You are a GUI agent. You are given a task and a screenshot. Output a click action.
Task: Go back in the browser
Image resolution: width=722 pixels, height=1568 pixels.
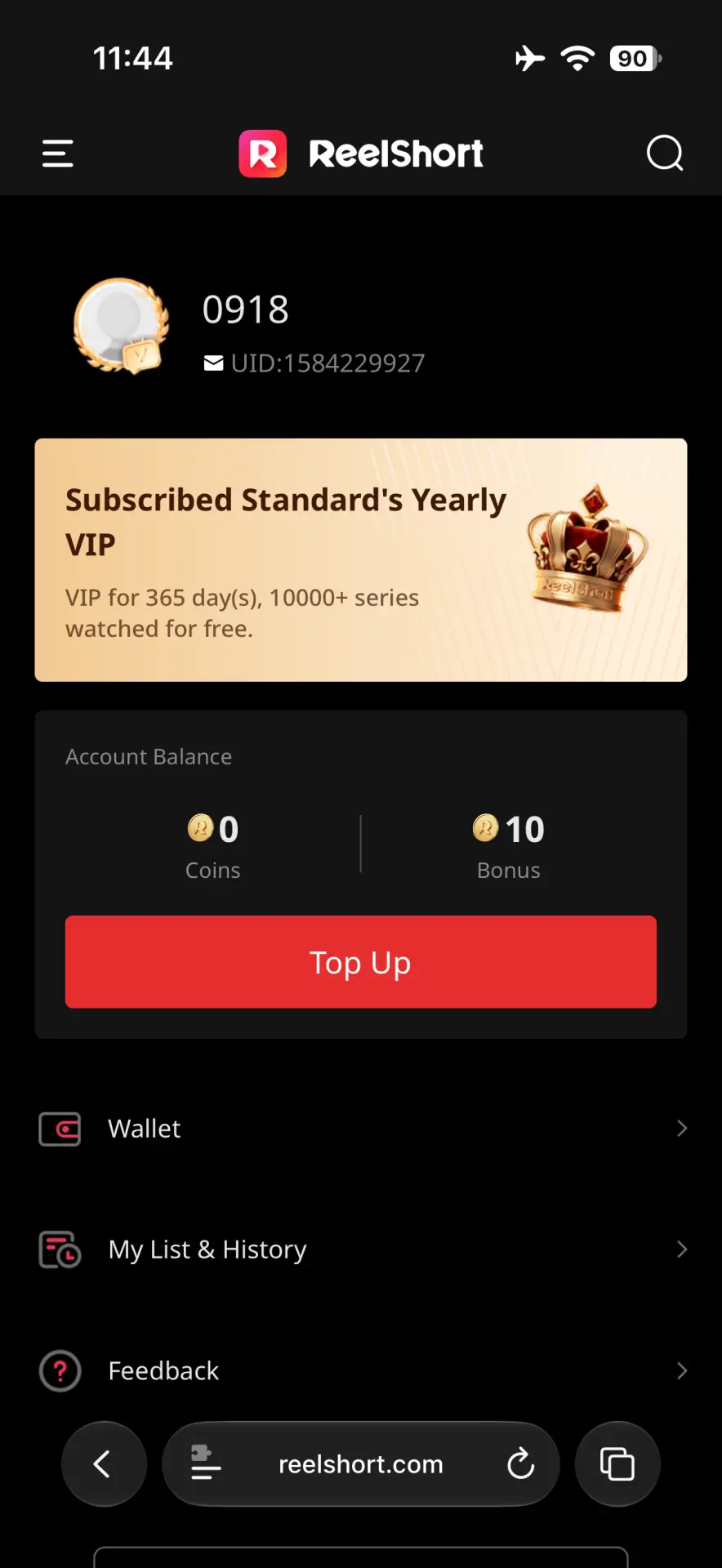click(104, 1464)
